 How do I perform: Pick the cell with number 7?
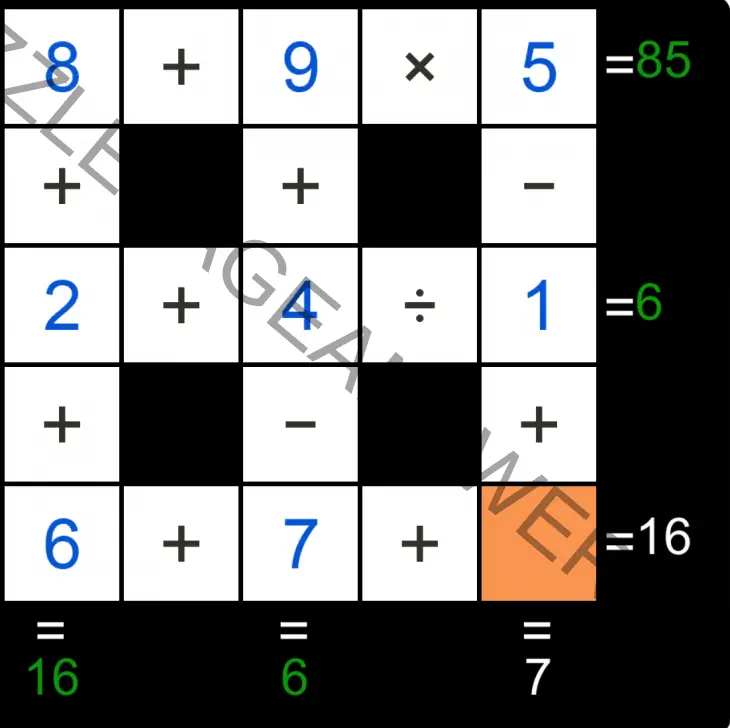[x=300, y=543]
